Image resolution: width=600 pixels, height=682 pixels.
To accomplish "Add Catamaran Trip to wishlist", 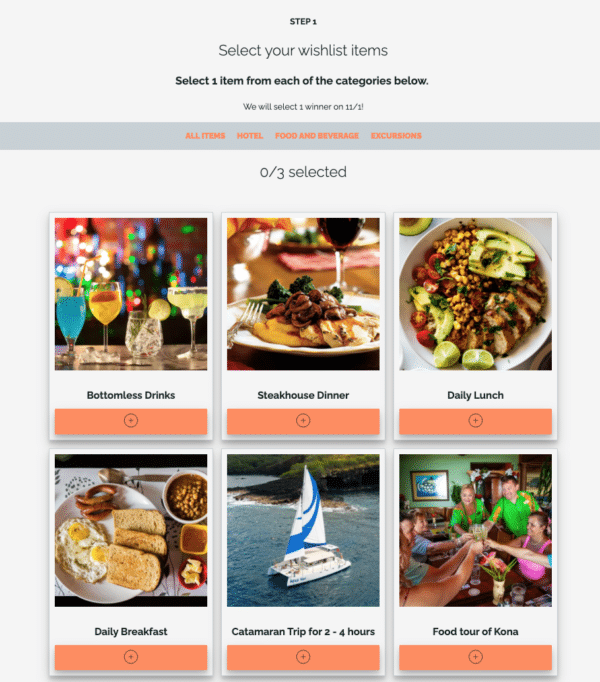I will point(303,657).
